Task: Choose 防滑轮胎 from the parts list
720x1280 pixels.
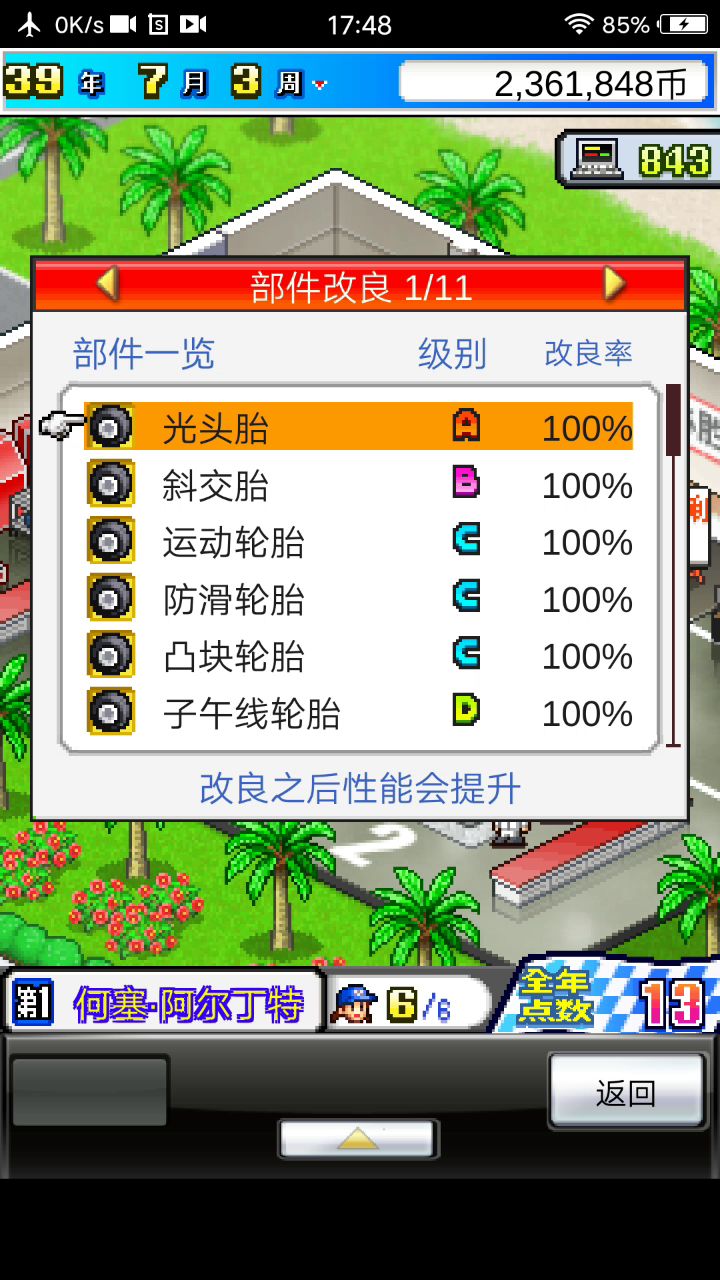Action: (358, 600)
